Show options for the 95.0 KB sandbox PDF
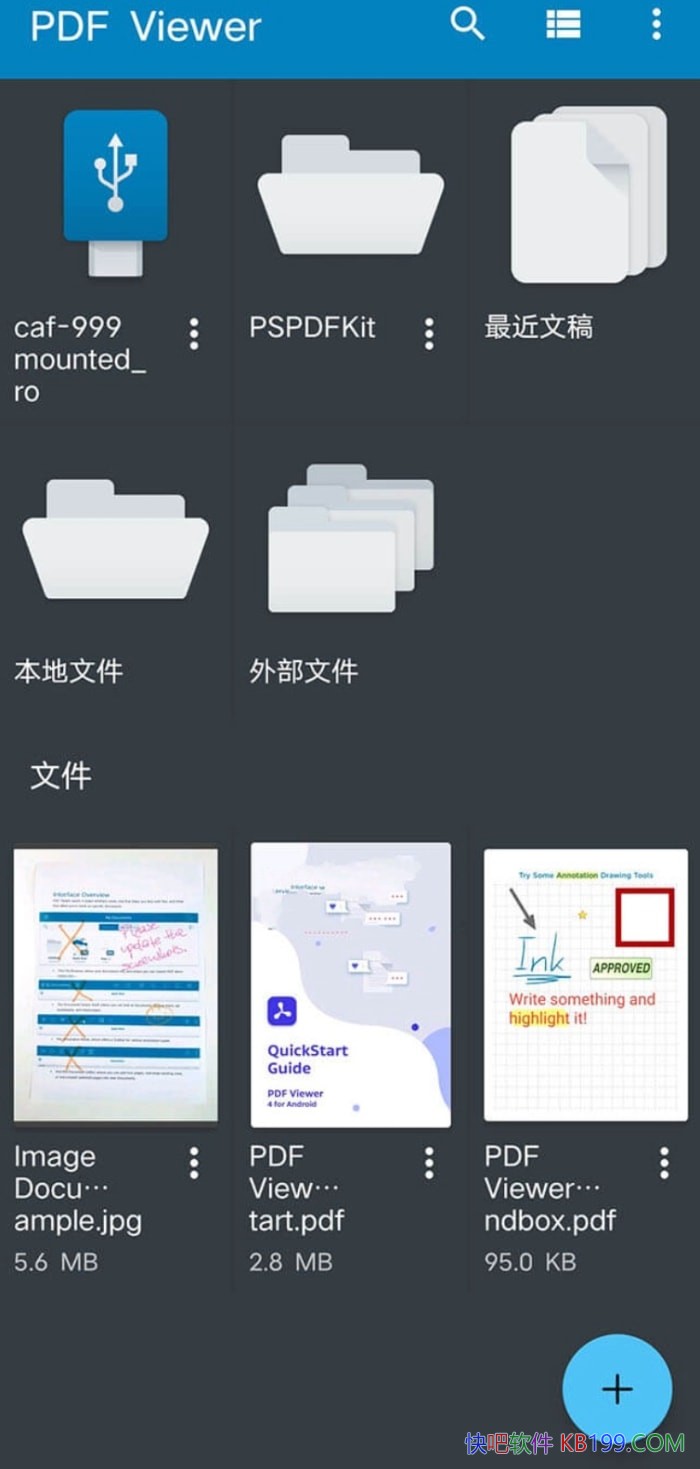700x1469 pixels. coord(664,1163)
